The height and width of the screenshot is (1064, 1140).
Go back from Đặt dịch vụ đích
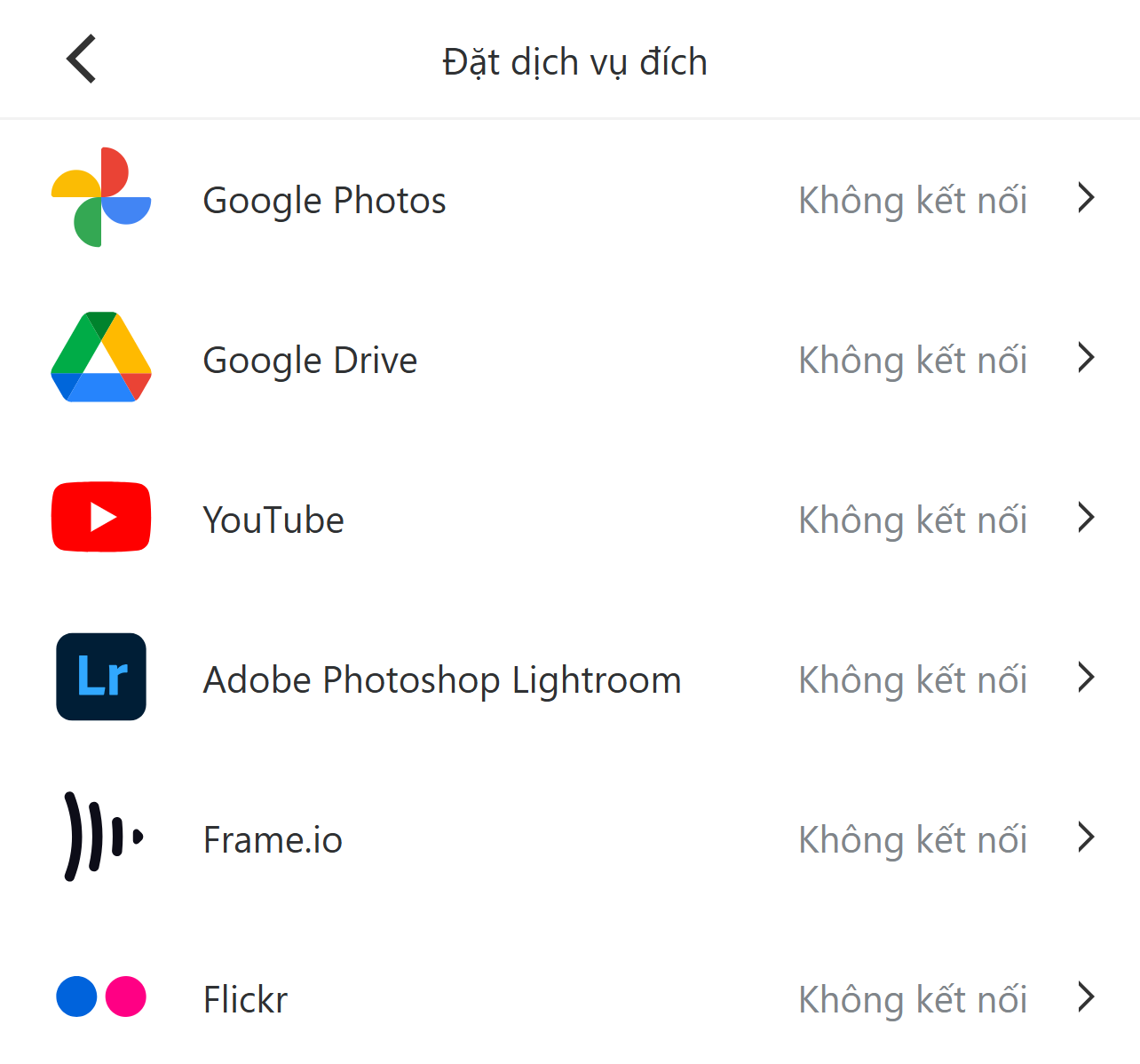coord(81,60)
